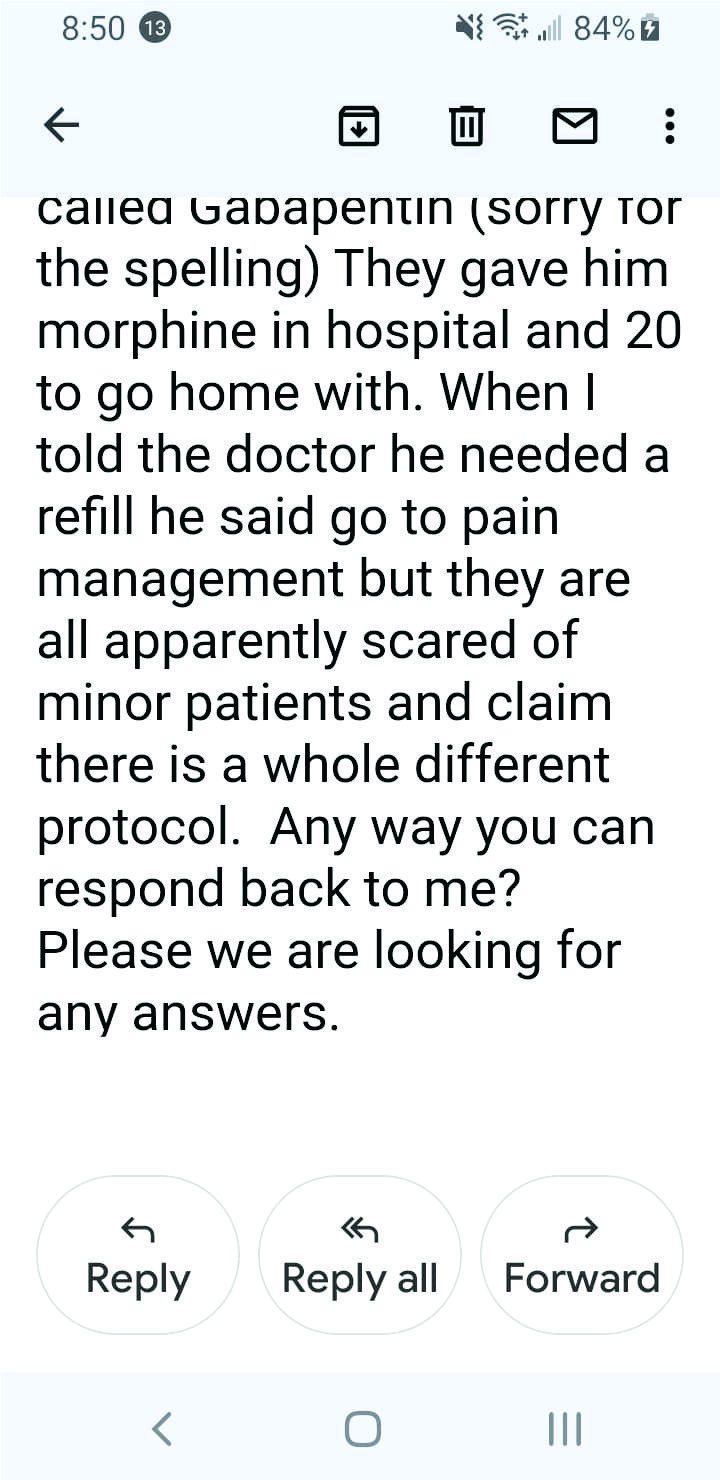
Task: Tap the system back button
Action: 162,1428
